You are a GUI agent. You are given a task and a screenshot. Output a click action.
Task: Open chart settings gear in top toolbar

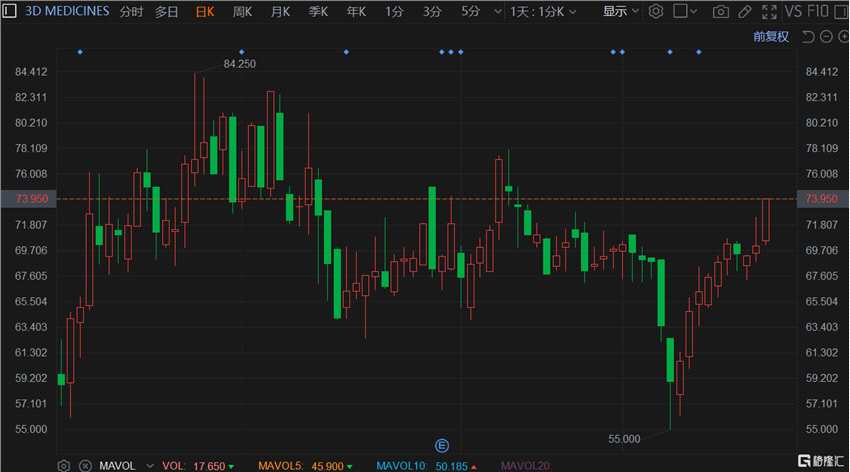click(655, 12)
